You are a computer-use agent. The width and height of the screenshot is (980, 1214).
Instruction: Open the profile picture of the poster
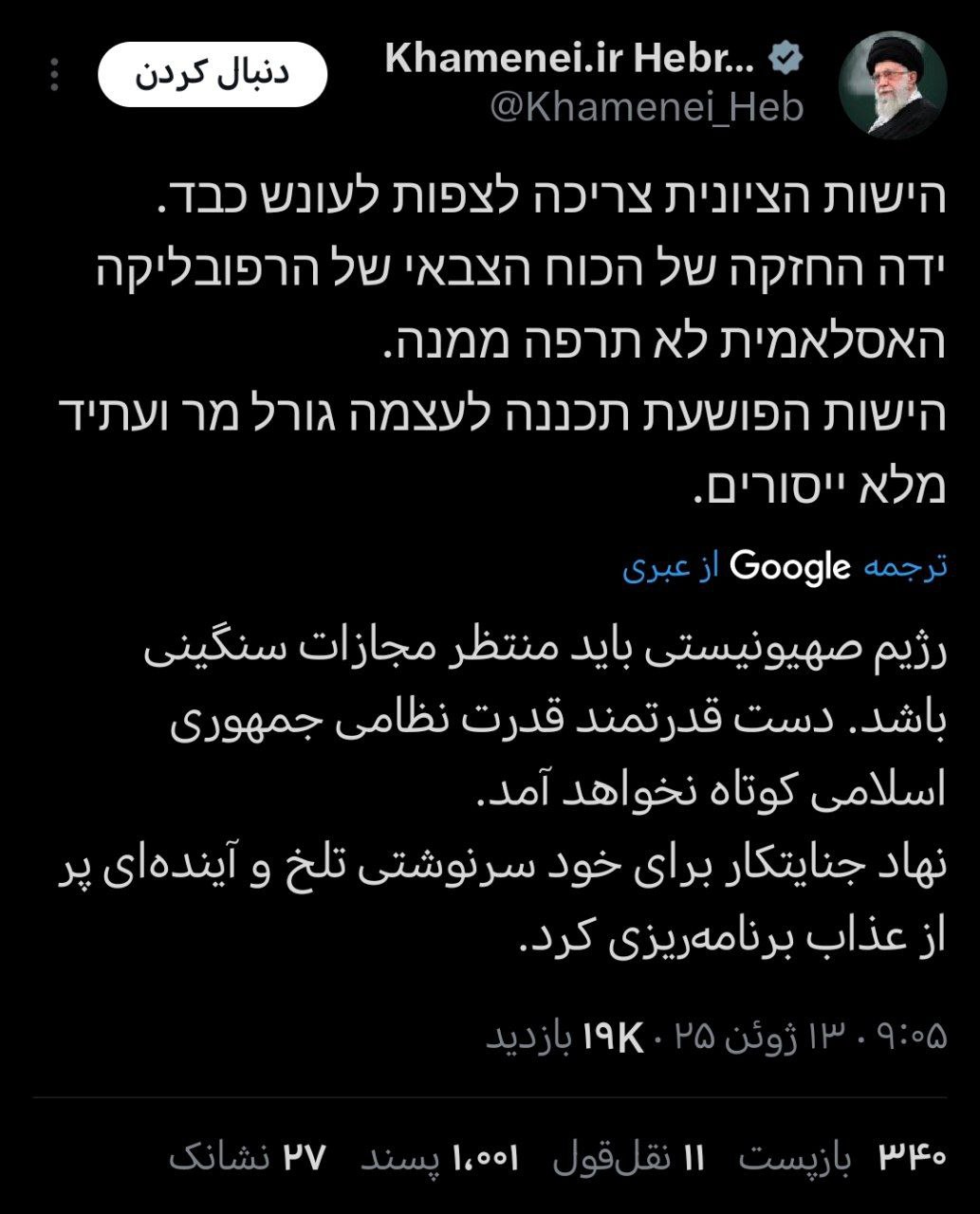pyautogui.click(x=893, y=84)
